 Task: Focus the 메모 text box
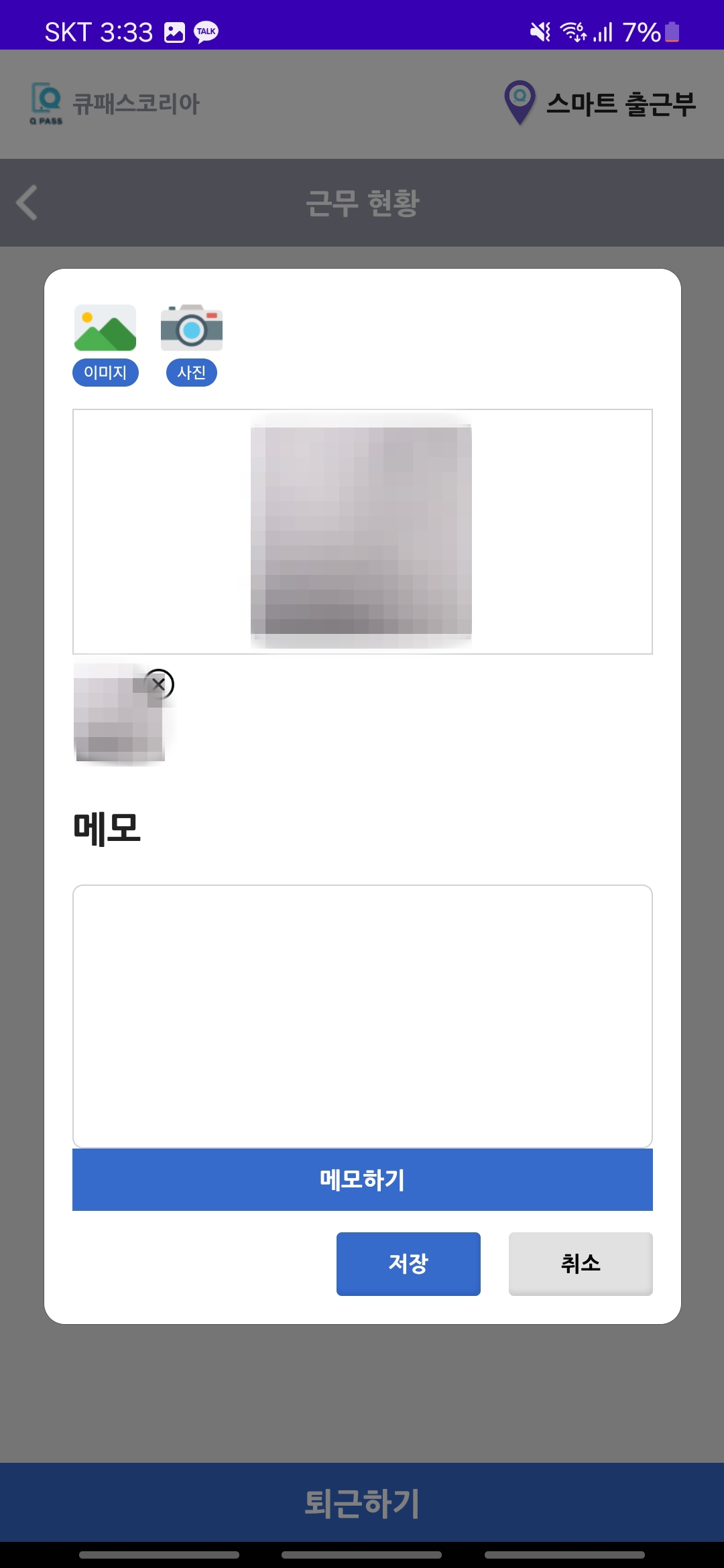(363, 1016)
